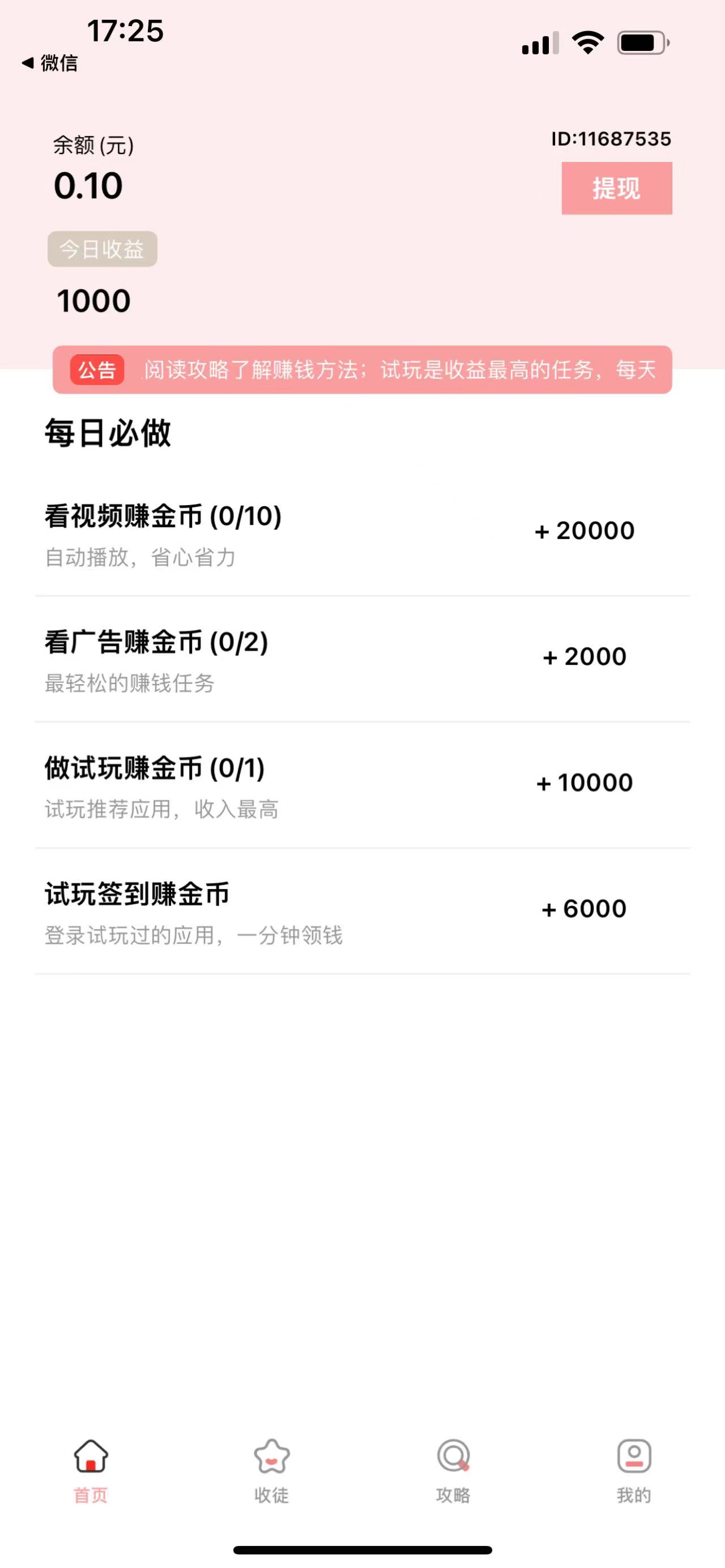Tap the 提现 withdraw button

pyautogui.click(x=616, y=188)
